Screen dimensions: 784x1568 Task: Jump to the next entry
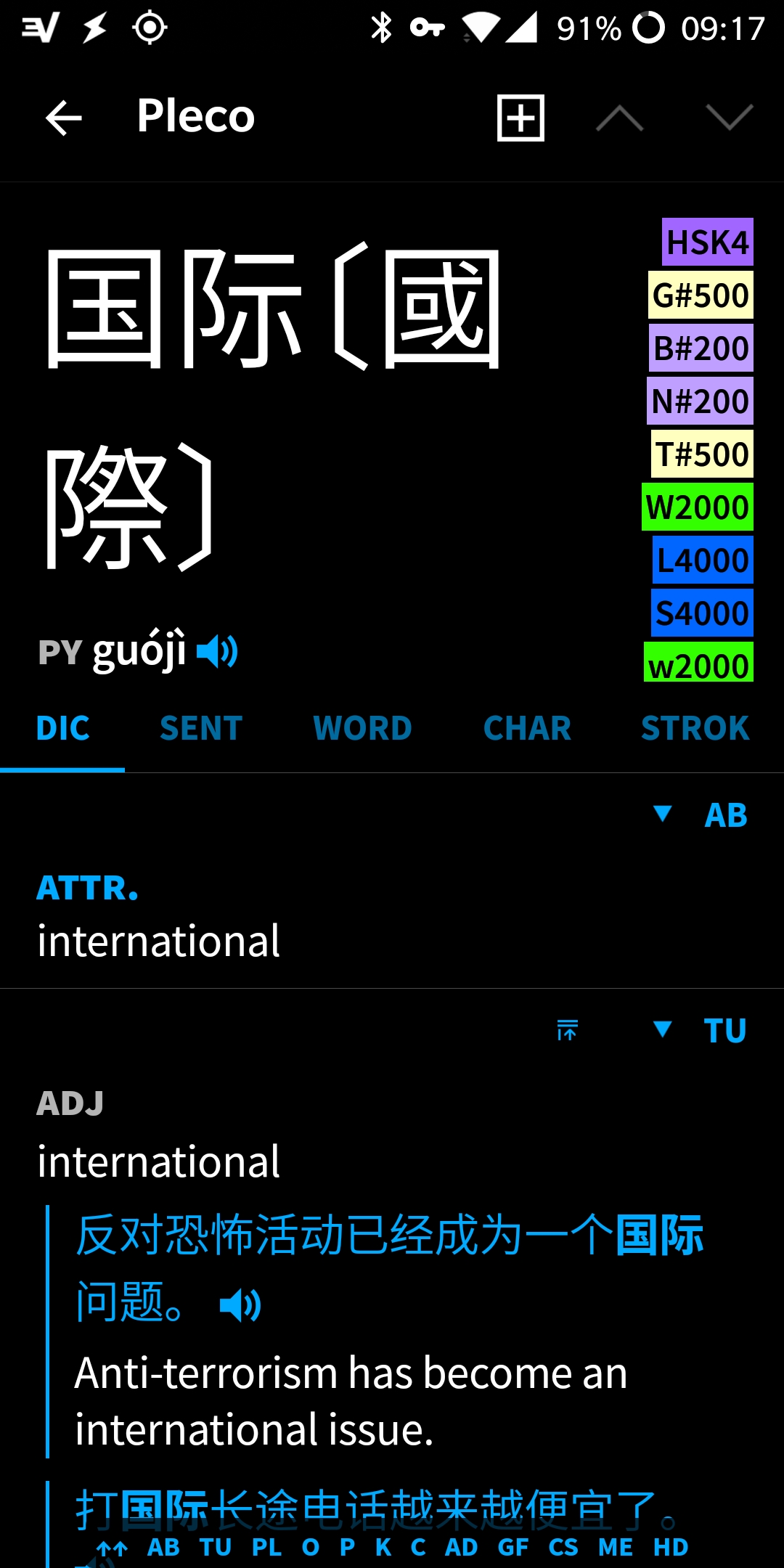pos(730,118)
